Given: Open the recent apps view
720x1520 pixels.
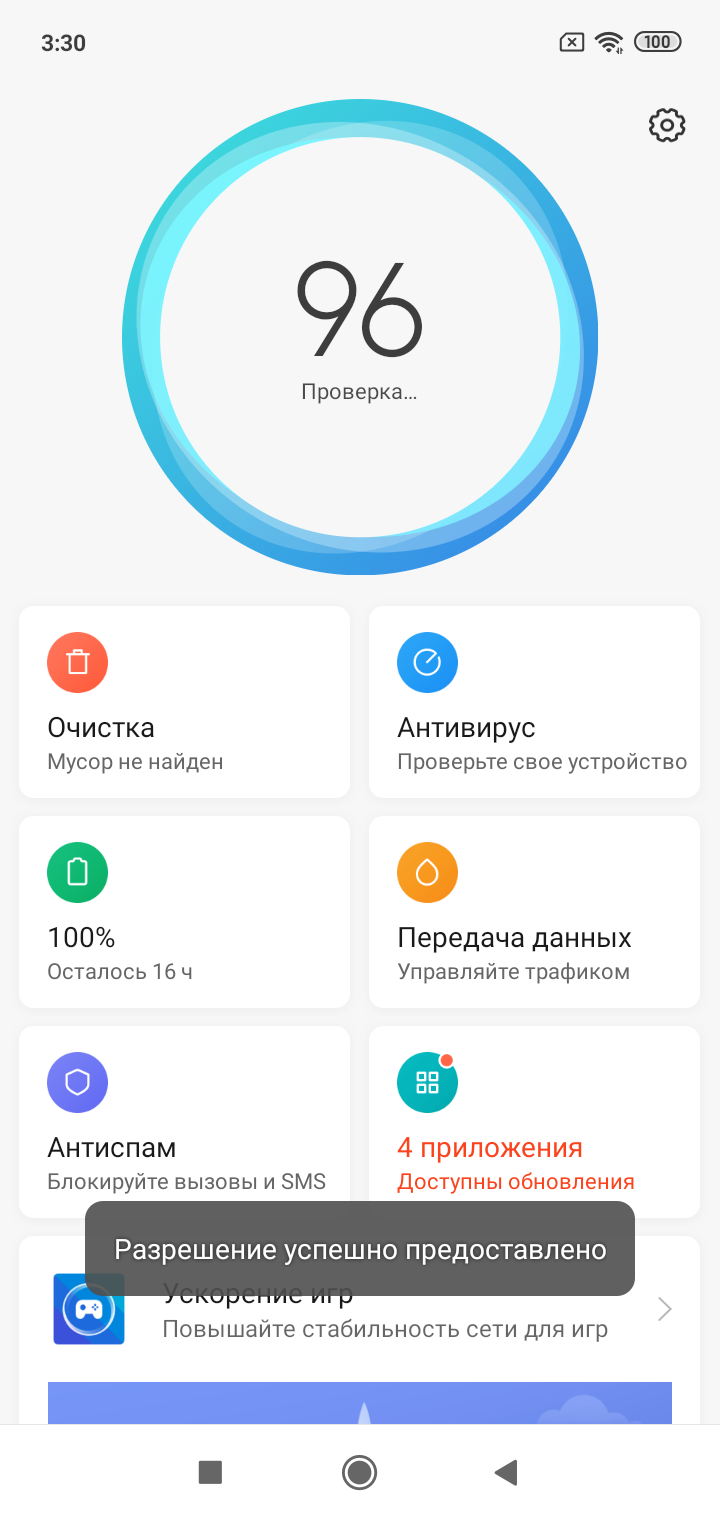Looking at the screenshot, I should [210, 1472].
